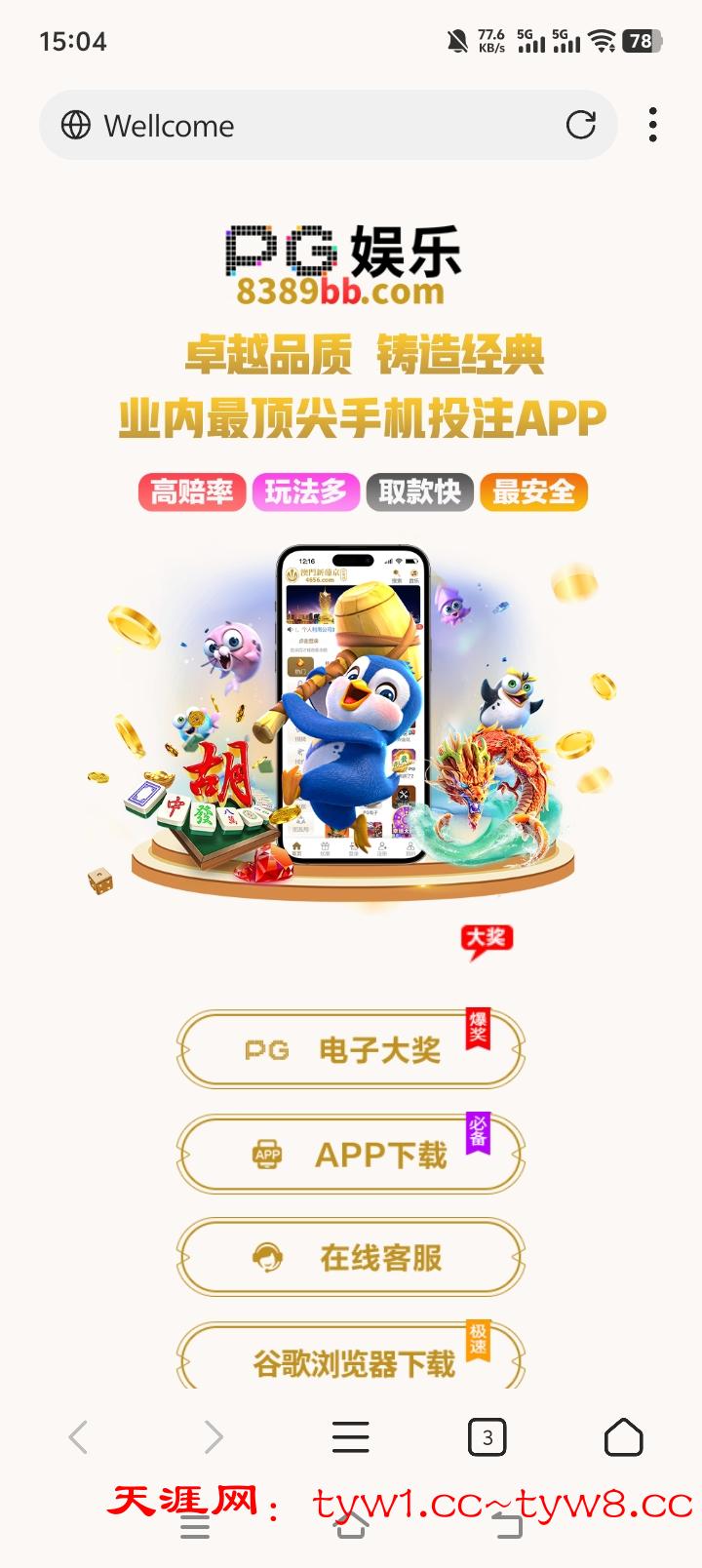Go back to previous page
This screenshot has width=702, height=1568.
(x=79, y=1437)
